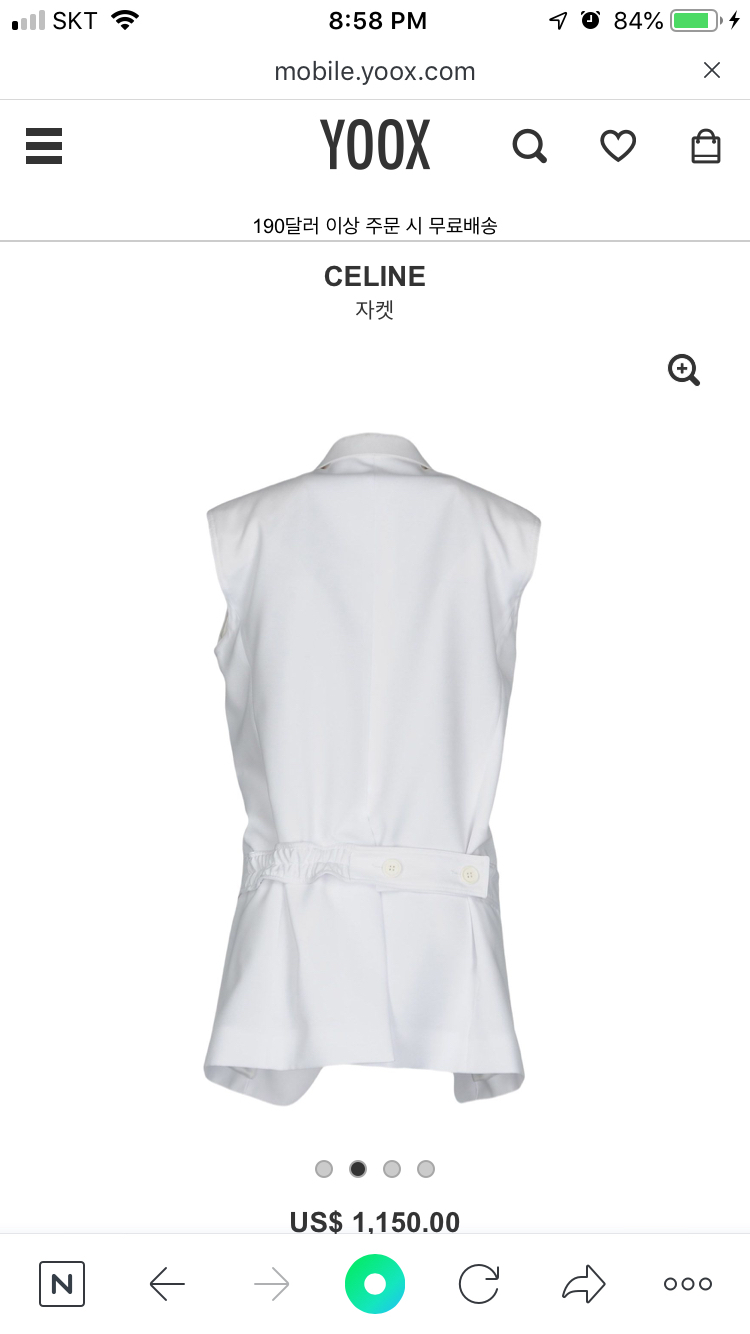750x1334 pixels.
Task: Reload the current page
Action: pos(479,1284)
